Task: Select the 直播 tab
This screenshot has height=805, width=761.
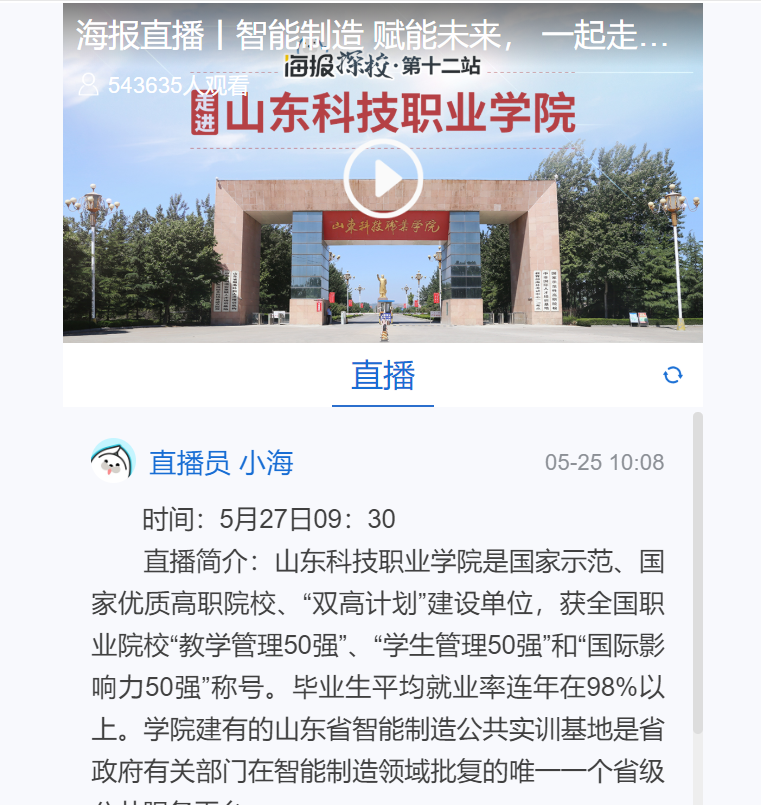Action: click(x=383, y=376)
